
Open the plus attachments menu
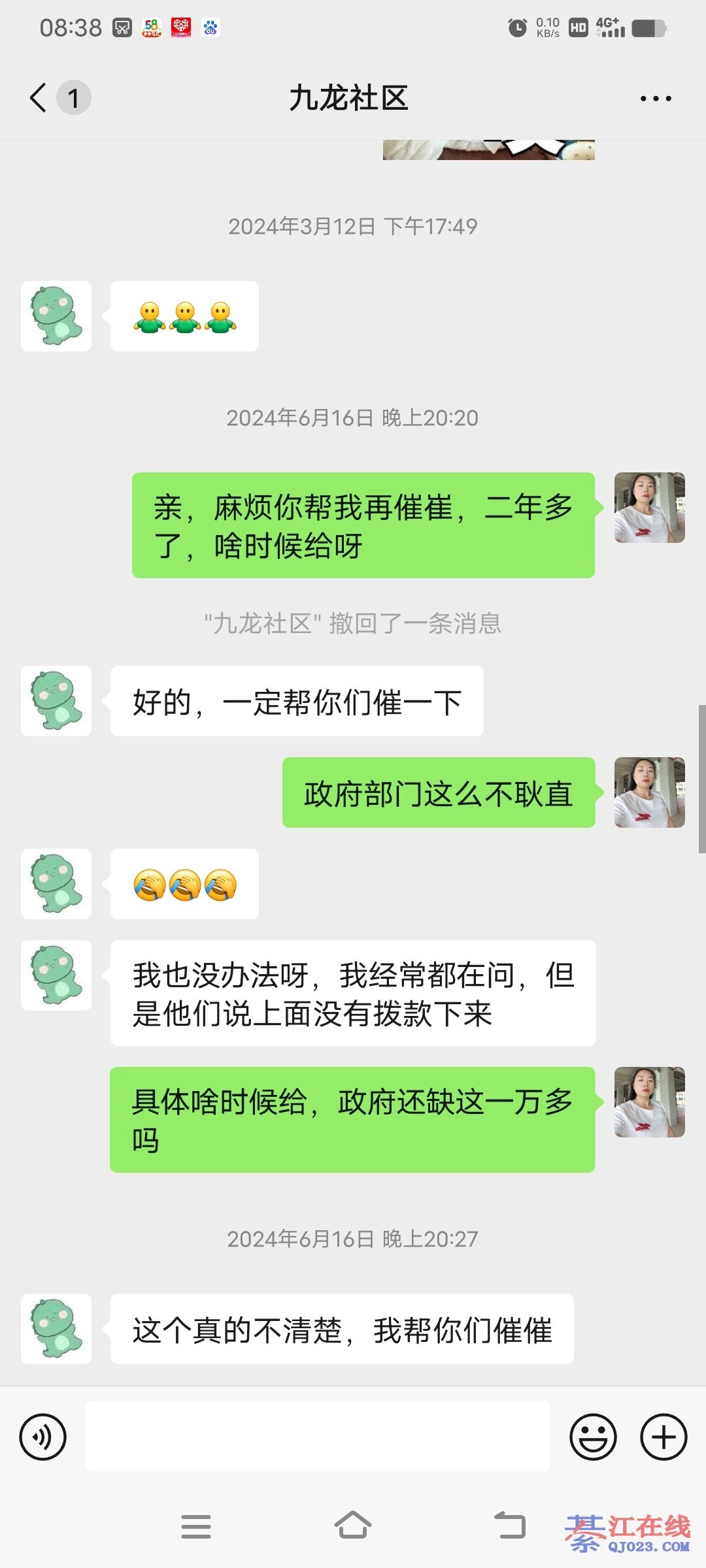coord(663,1437)
